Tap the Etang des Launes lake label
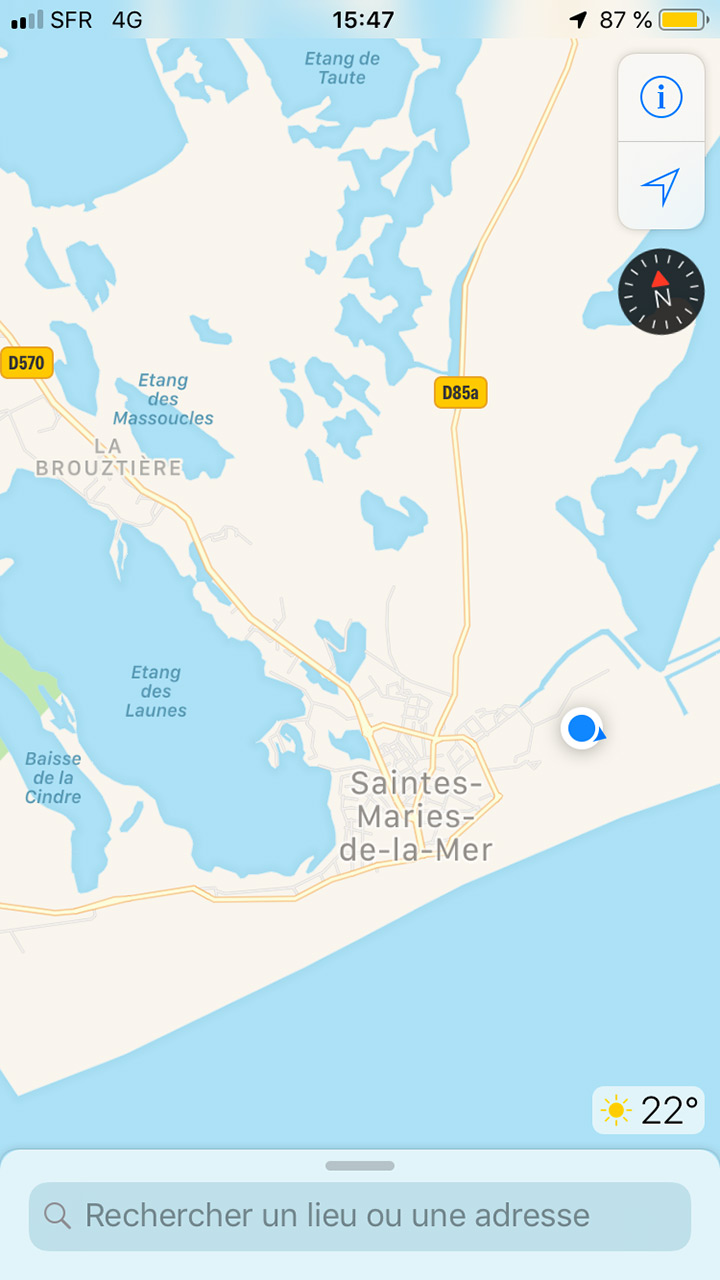Image resolution: width=720 pixels, height=1280 pixels. pyautogui.click(x=155, y=691)
